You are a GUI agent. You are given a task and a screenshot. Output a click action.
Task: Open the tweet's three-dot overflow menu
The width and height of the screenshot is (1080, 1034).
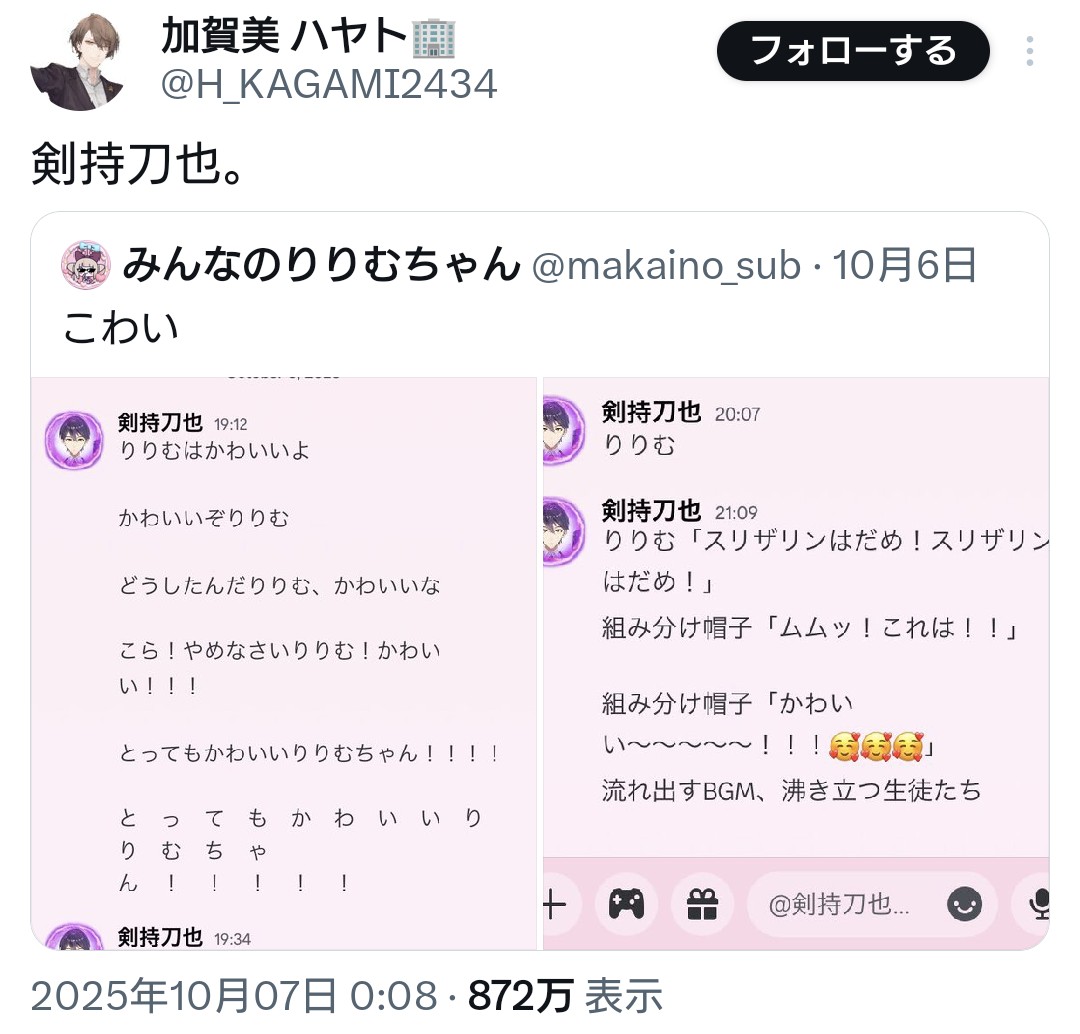1029,52
